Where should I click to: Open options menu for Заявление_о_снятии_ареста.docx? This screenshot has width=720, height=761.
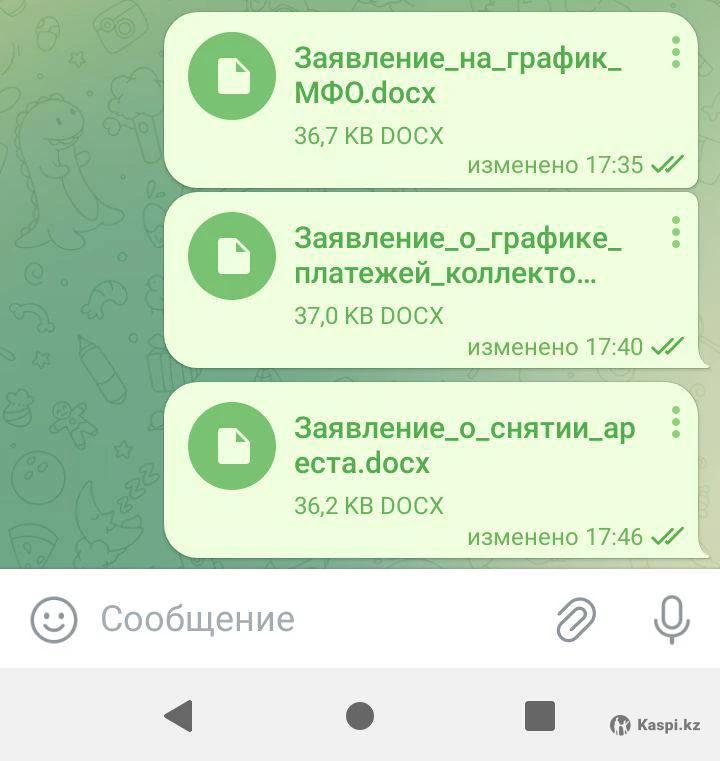(x=676, y=422)
